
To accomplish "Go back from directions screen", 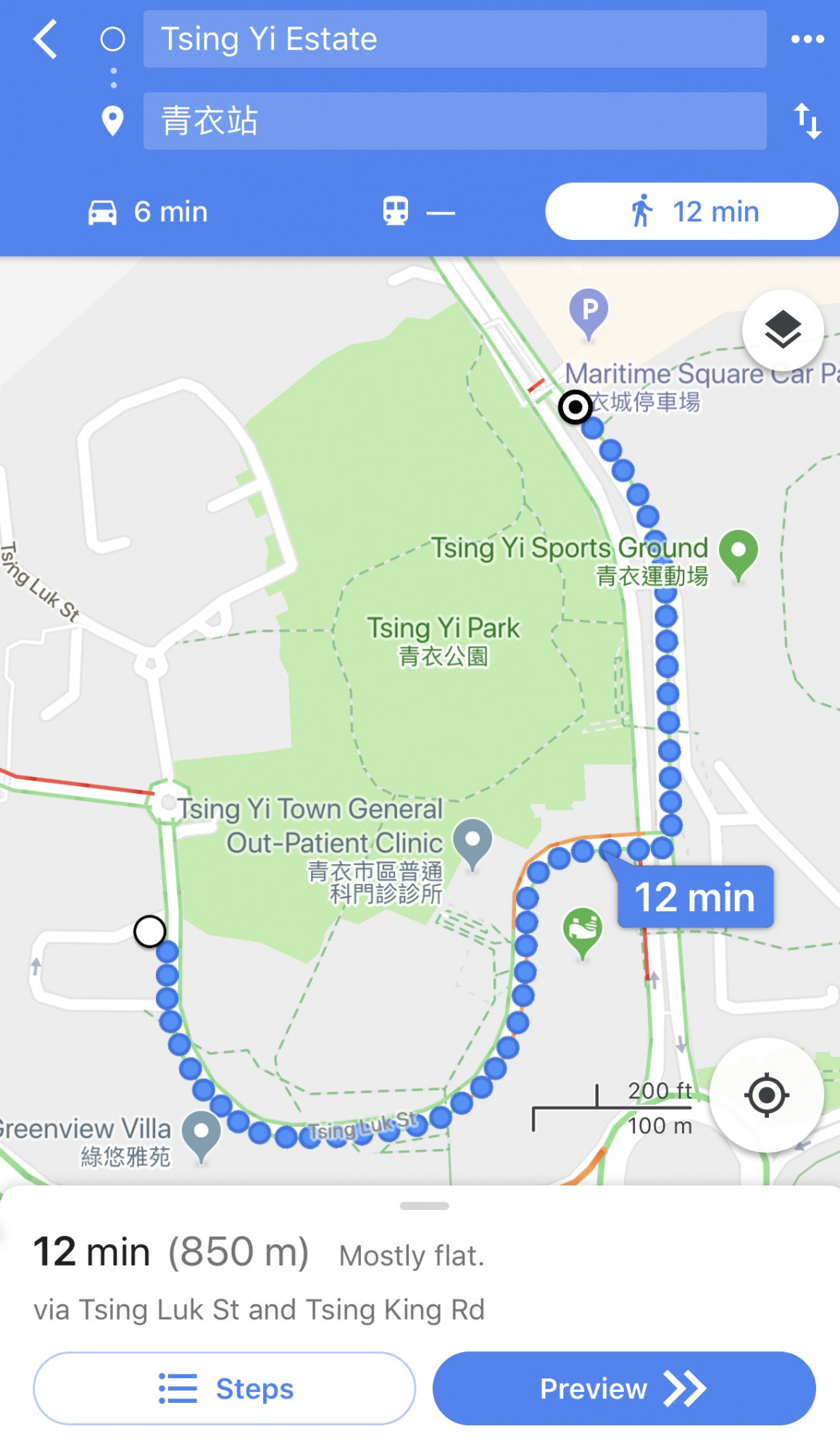I will 45,39.
